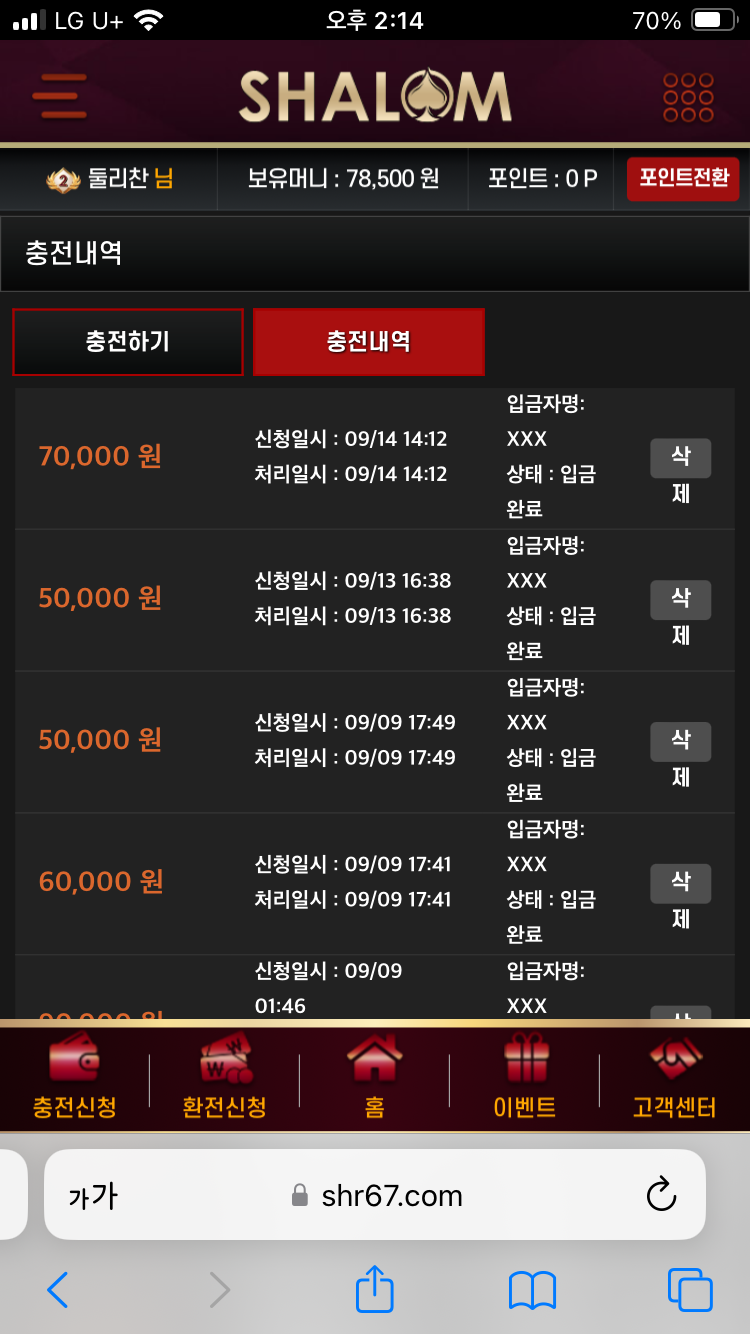The height and width of the screenshot is (1334, 750).
Task: Open 고객센터 customer support
Action: pyautogui.click(x=675, y=1078)
